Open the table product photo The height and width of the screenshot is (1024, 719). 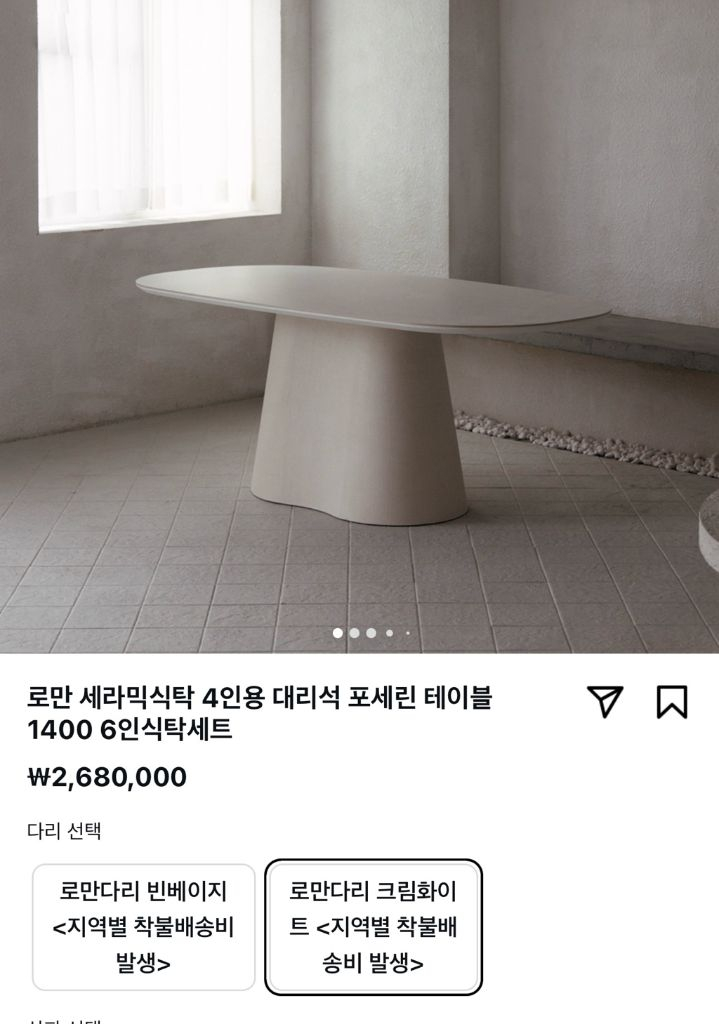[x=359, y=320]
